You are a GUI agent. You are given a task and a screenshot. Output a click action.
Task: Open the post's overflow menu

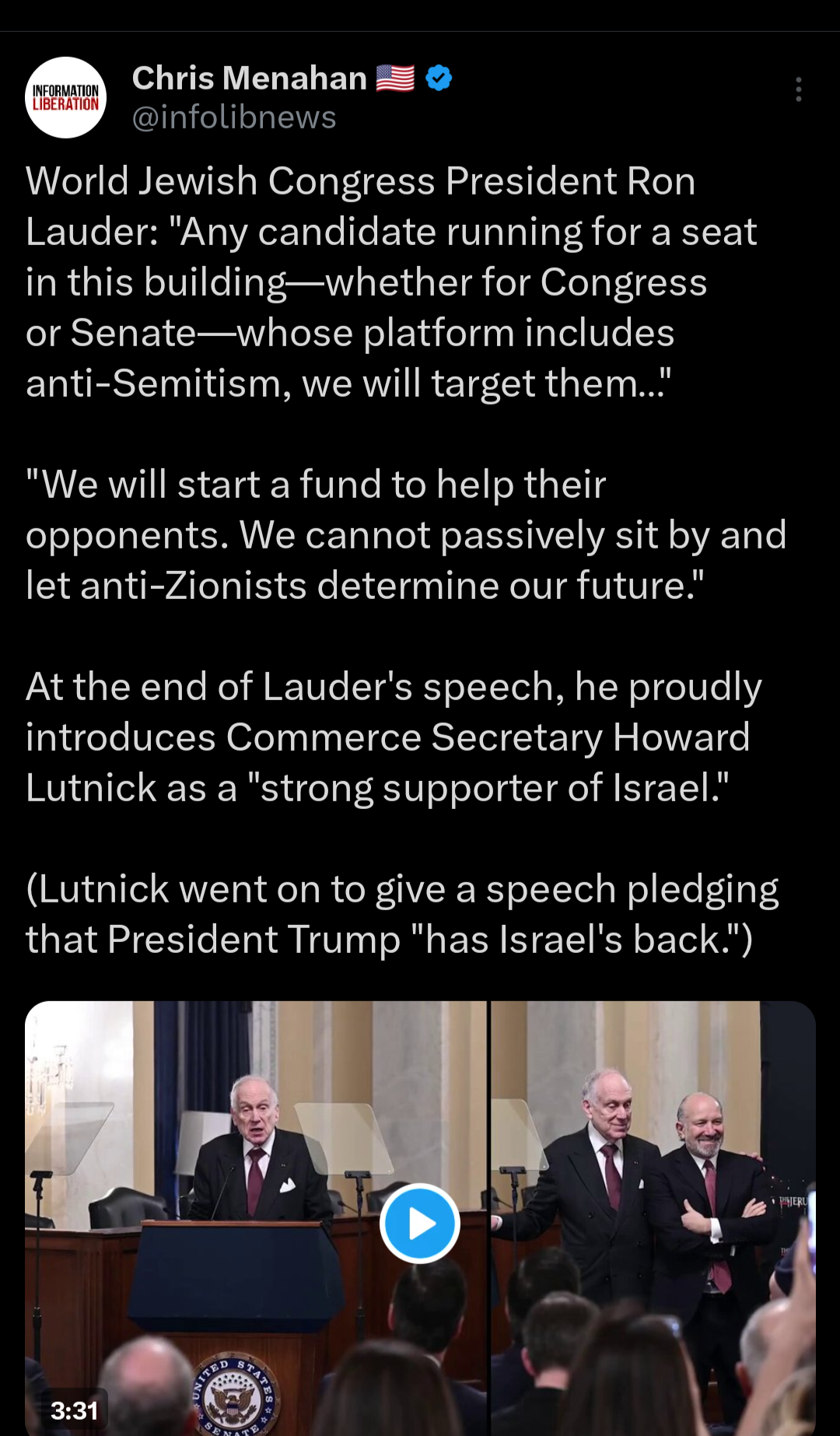(x=798, y=90)
